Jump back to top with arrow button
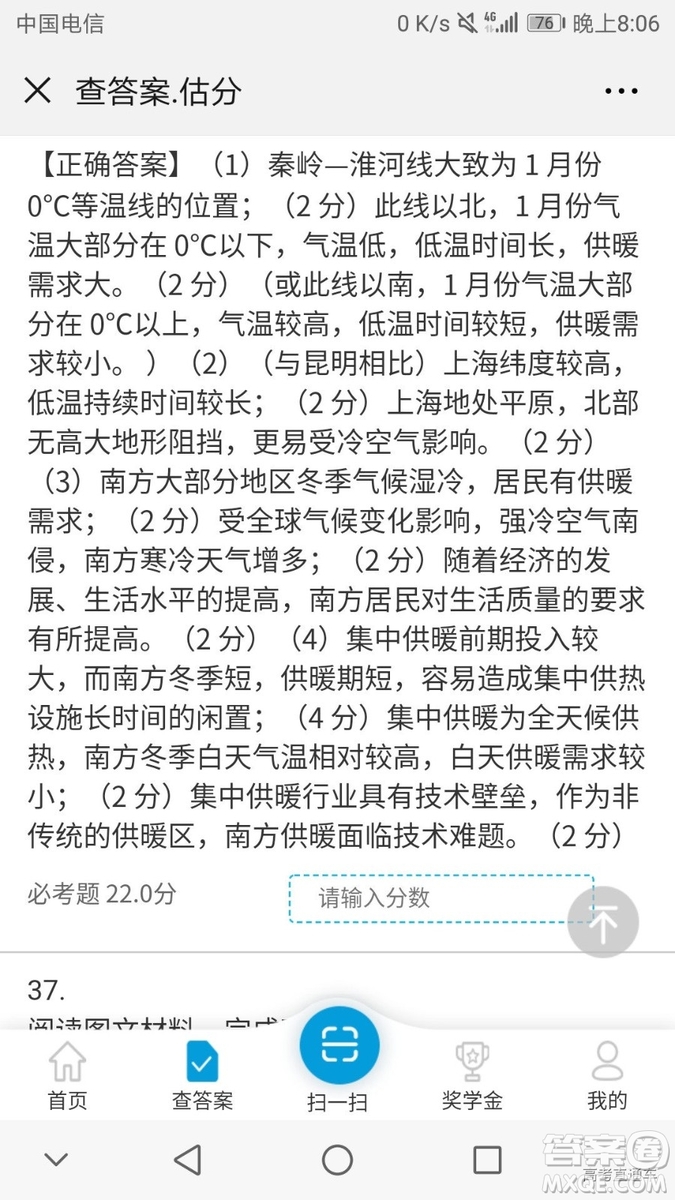The width and height of the screenshot is (675, 1200). 602,924
